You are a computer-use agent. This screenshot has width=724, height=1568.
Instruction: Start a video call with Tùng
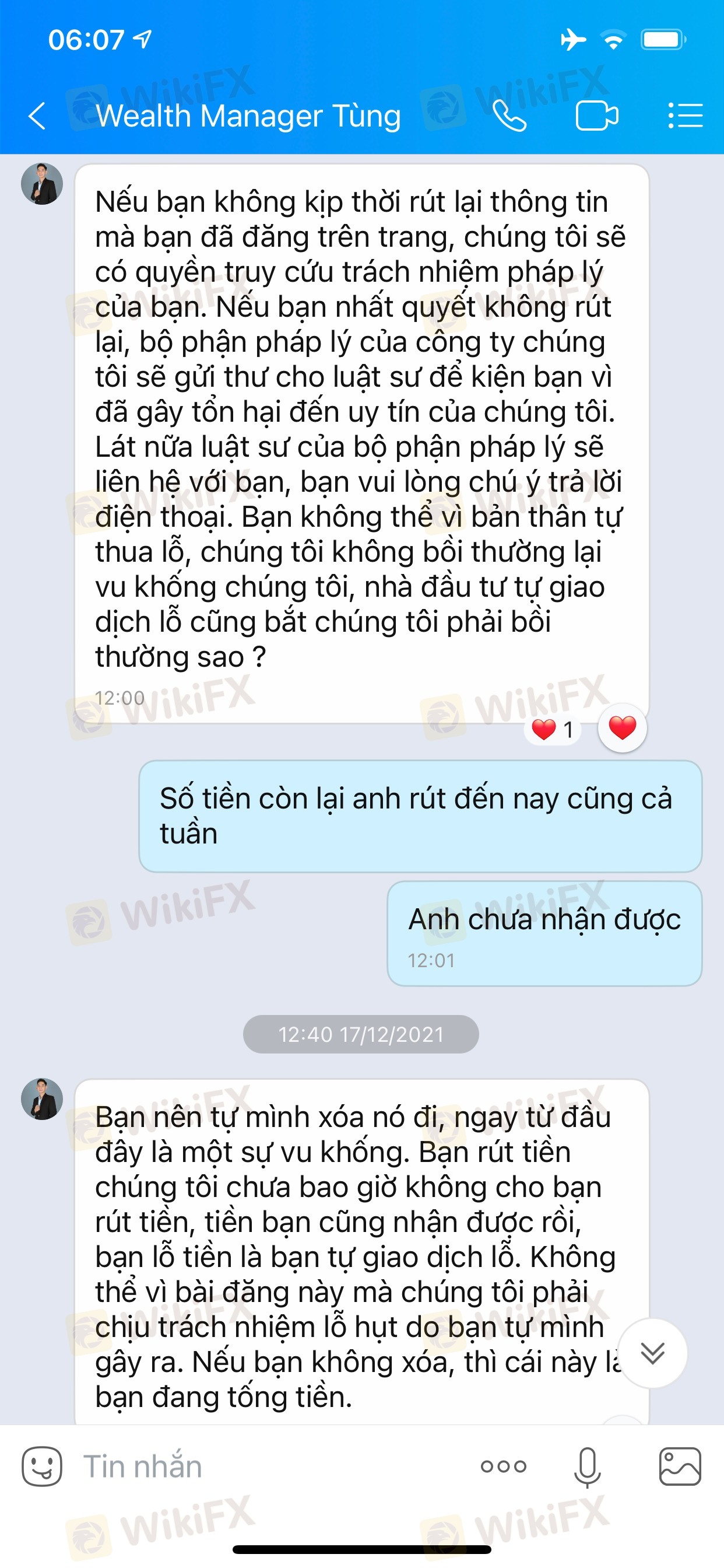[597, 116]
